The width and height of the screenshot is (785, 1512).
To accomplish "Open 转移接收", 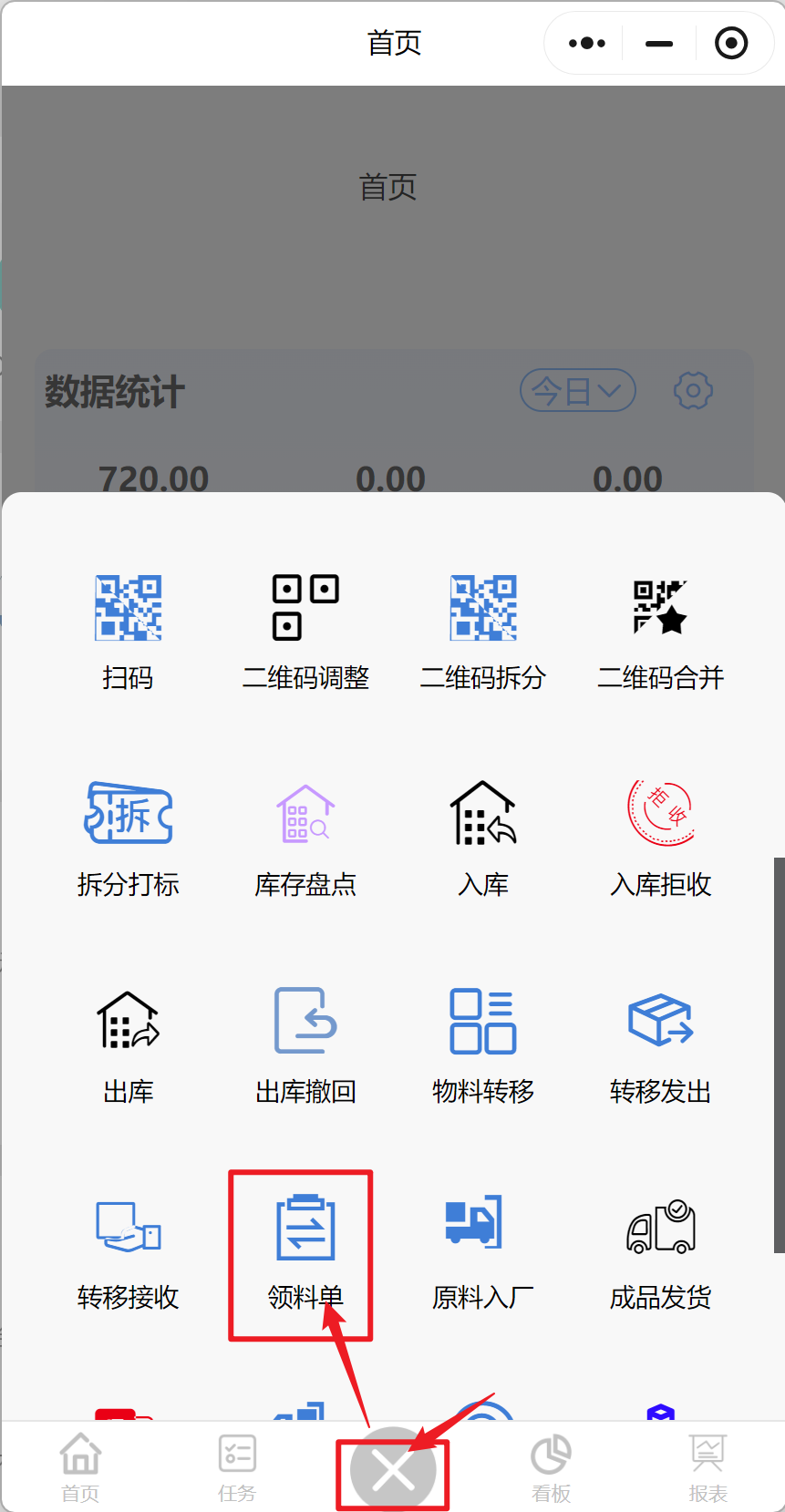I will pos(129,1252).
